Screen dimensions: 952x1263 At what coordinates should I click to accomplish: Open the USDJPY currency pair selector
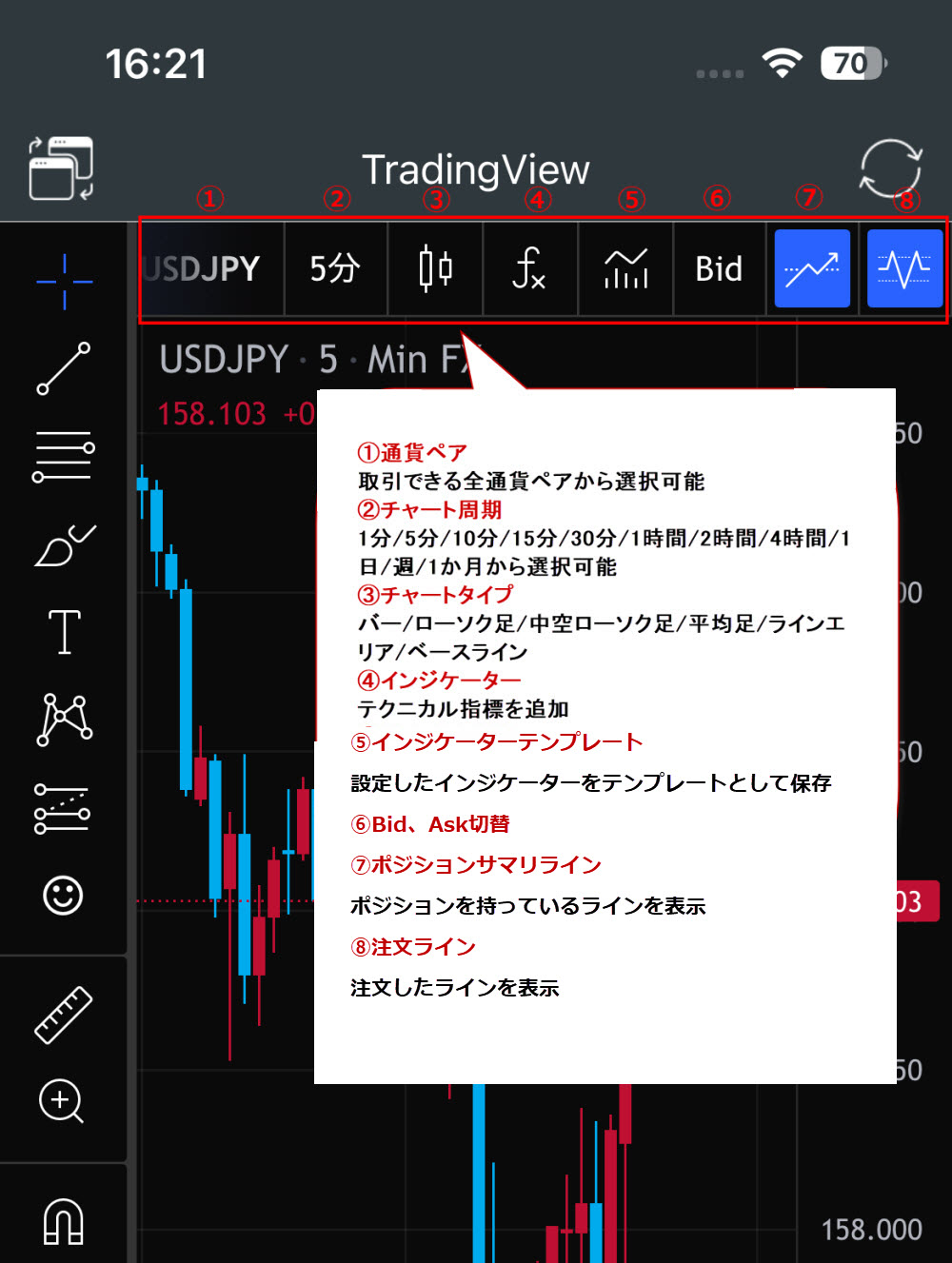[x=211, y=268]
